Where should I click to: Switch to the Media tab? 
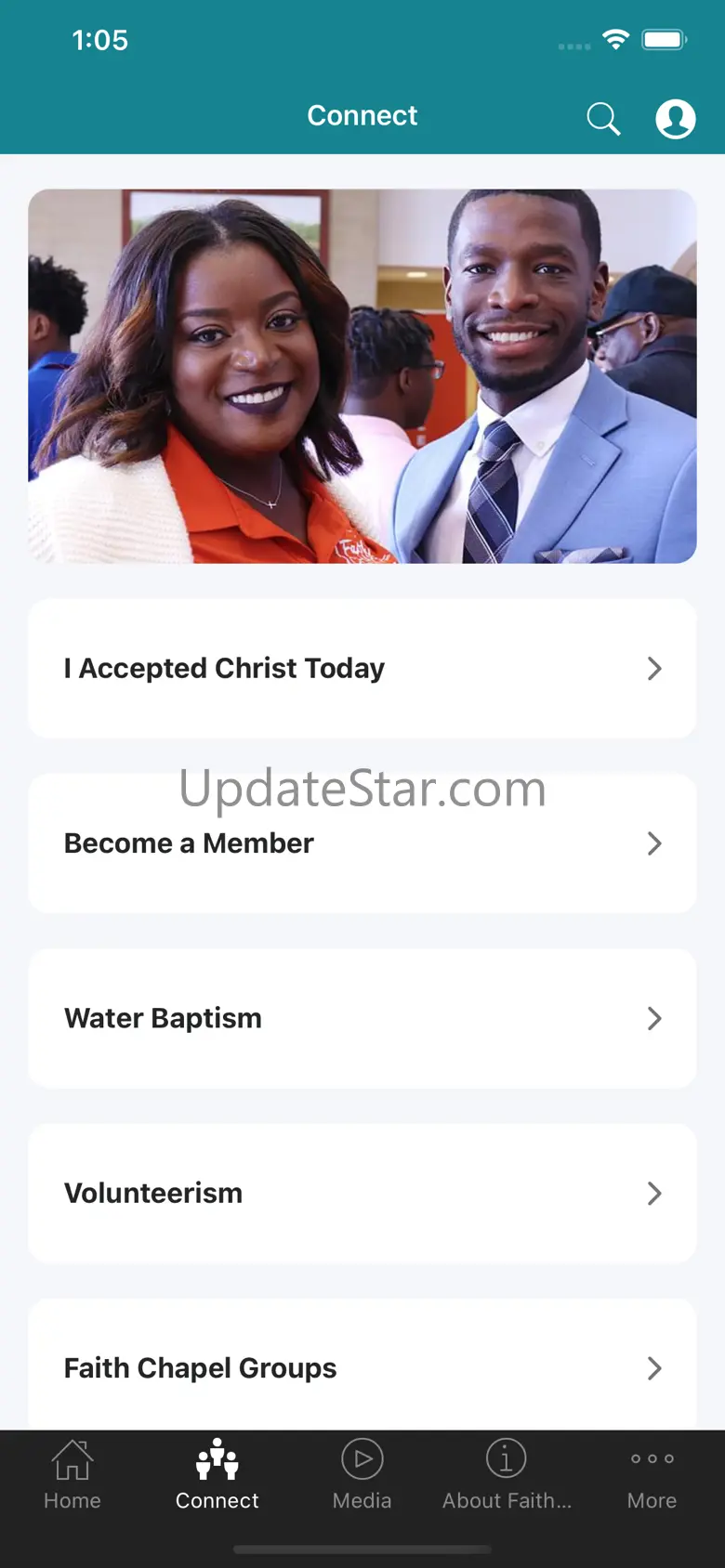pyautogui.click(x=362, y=1475)
